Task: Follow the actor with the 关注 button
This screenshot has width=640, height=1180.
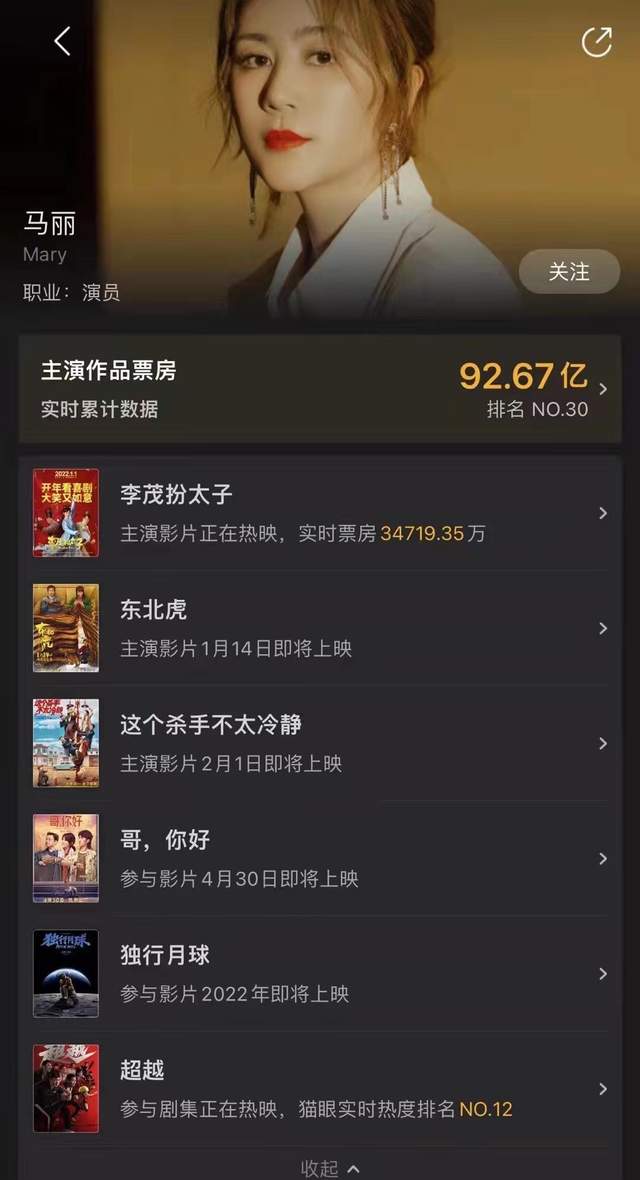Action: 569,272
